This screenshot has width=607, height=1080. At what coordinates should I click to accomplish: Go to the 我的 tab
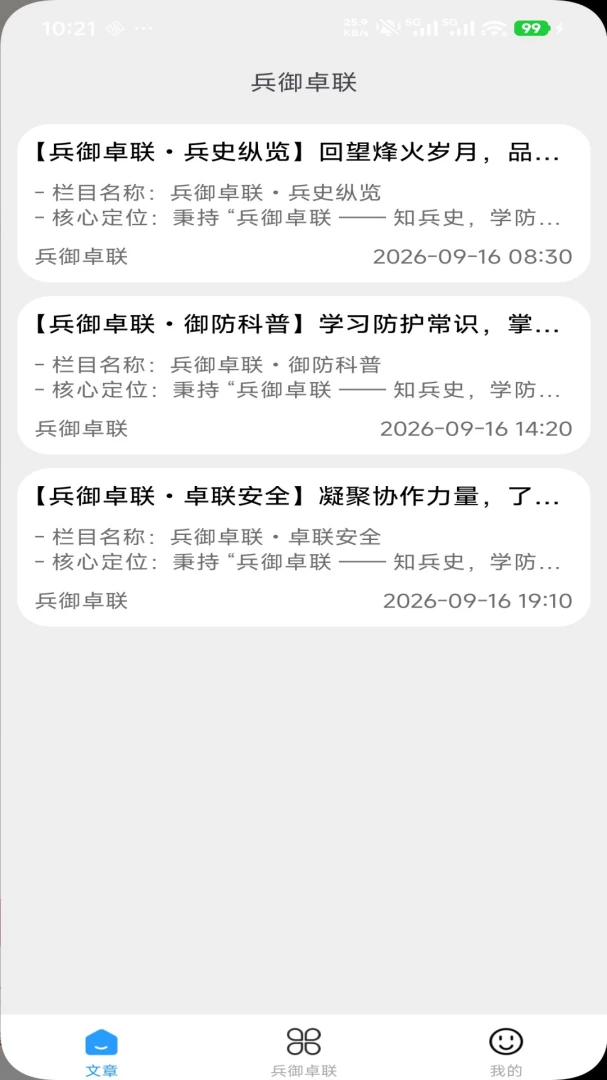click(x=506, y=1051)
